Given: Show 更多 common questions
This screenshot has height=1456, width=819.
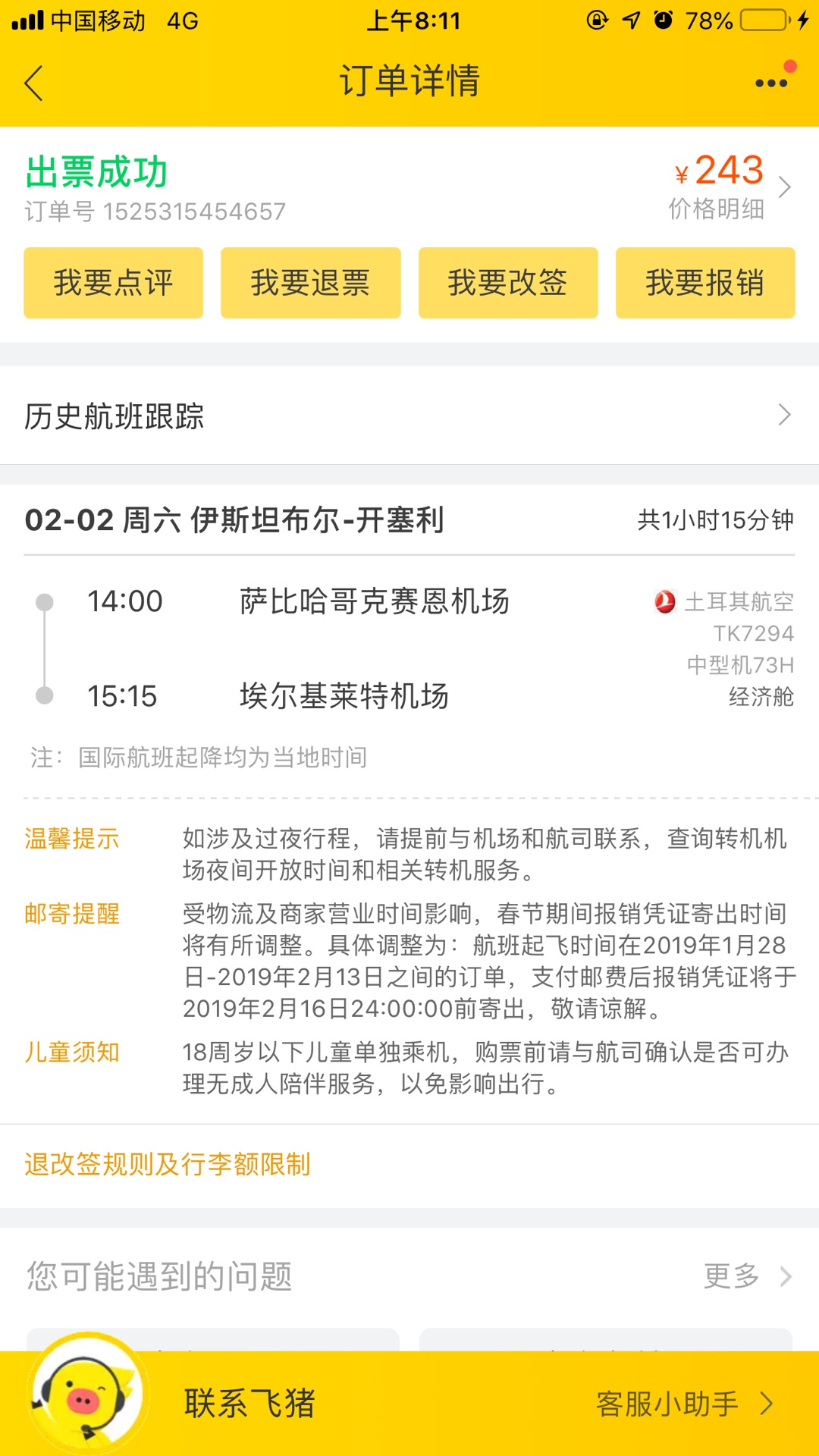Looking at the screenshot, I should 747,1276.
